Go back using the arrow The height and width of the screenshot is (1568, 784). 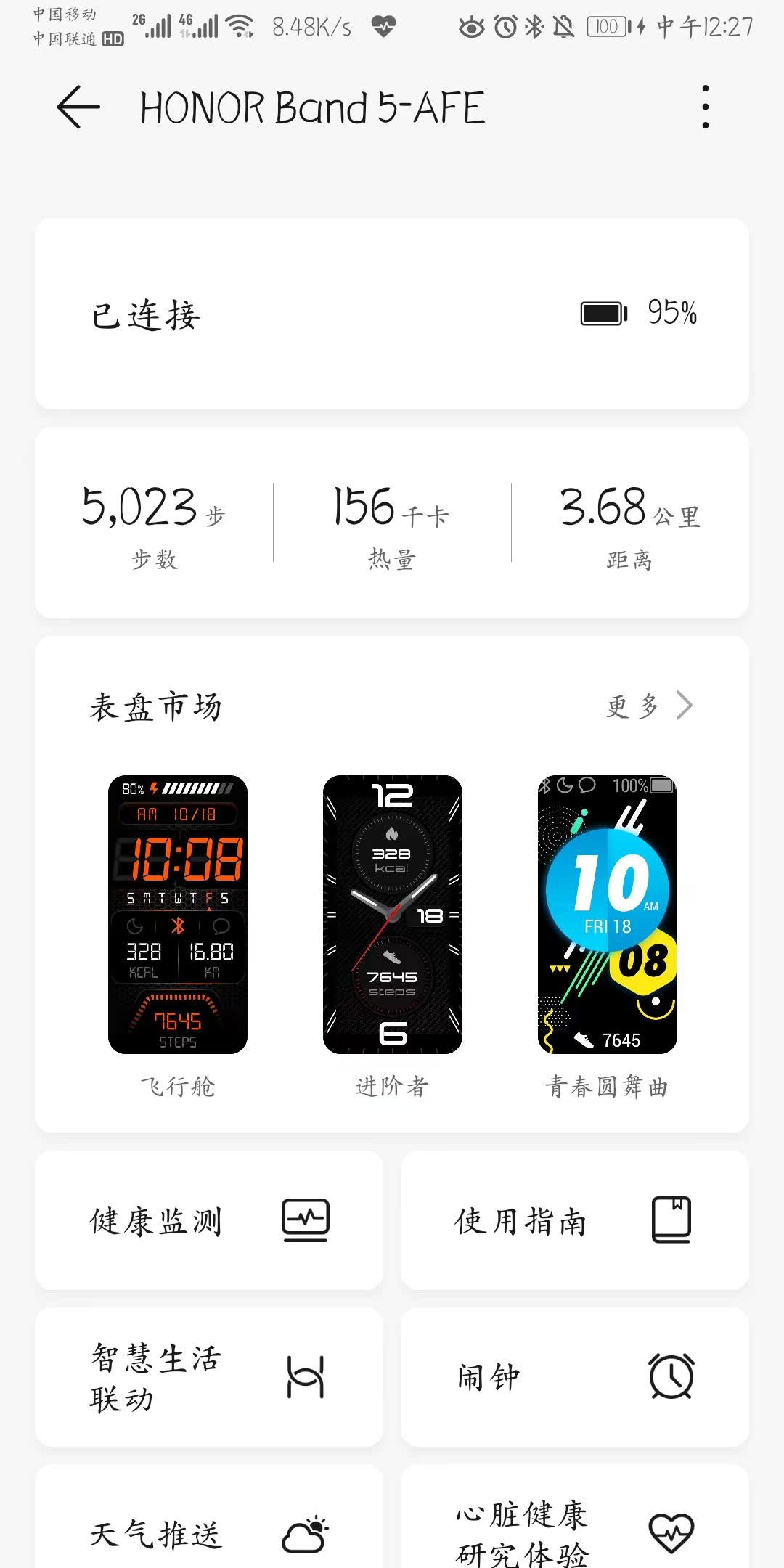(x=78, y=107)
